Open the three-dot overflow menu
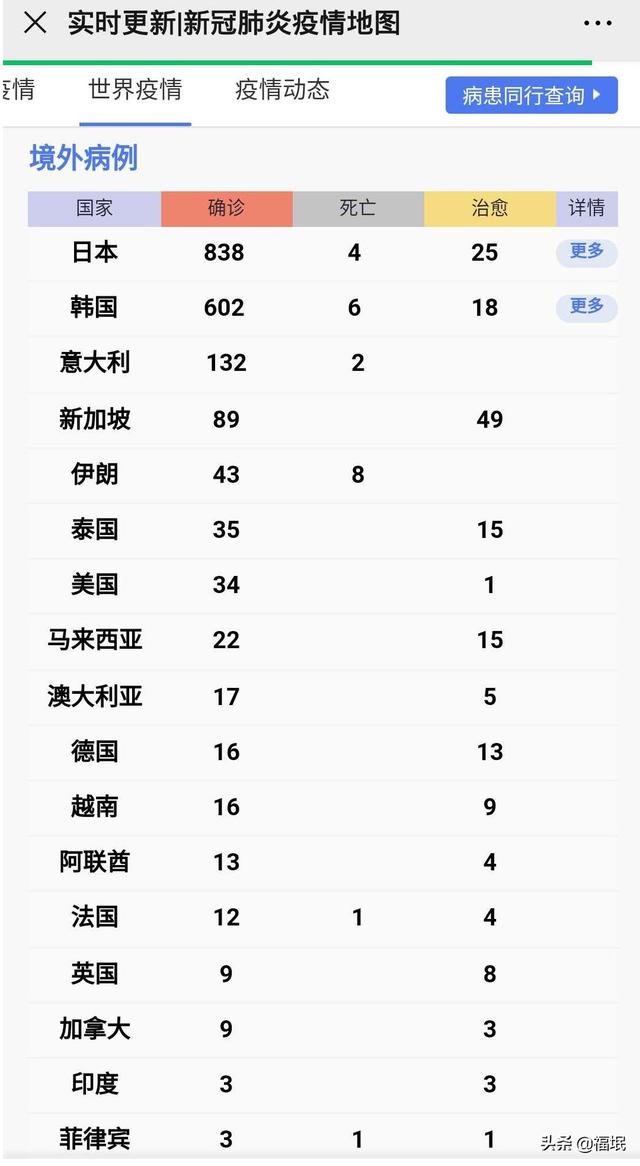Image resolution: width=640 pixels, height=1166 pixels. [598, 24]
